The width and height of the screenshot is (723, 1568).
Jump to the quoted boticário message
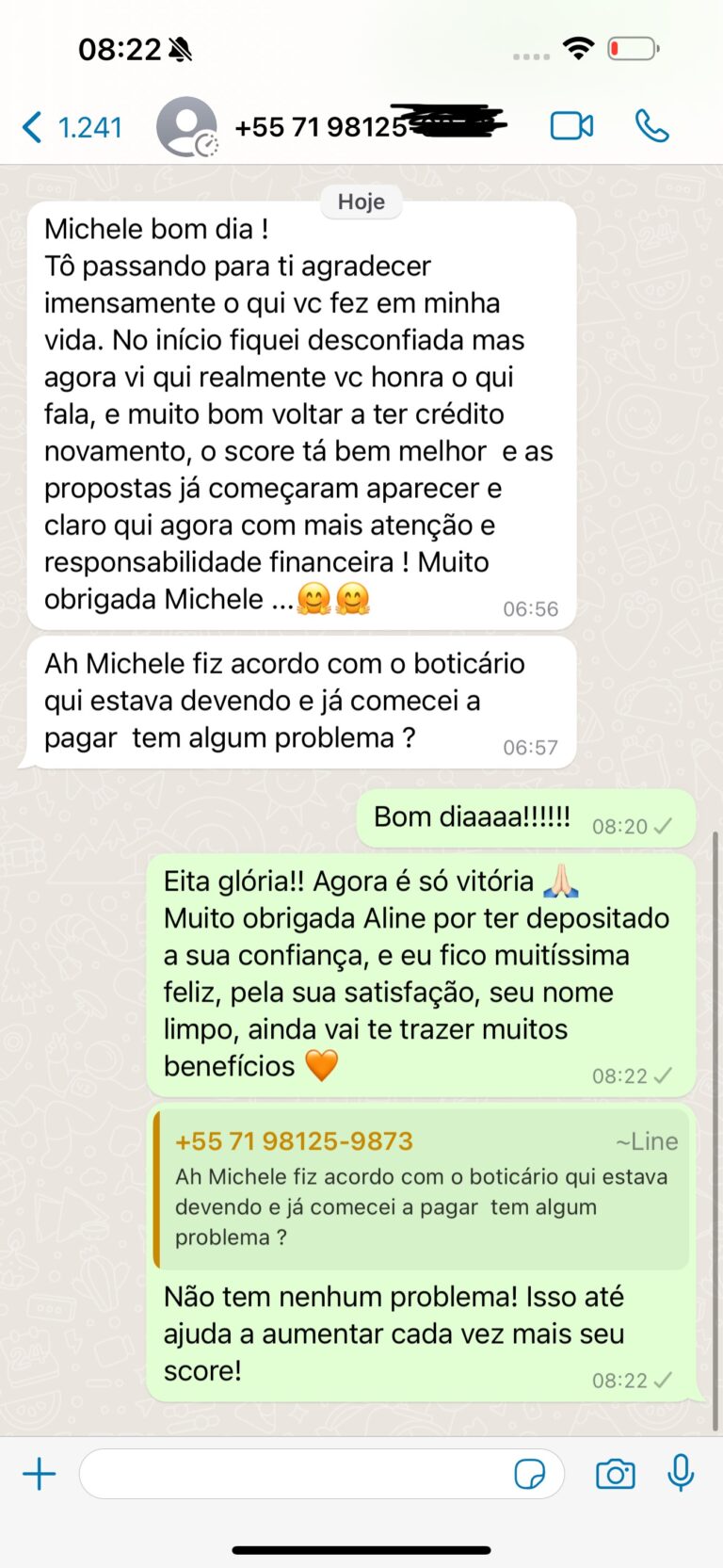422,1188
